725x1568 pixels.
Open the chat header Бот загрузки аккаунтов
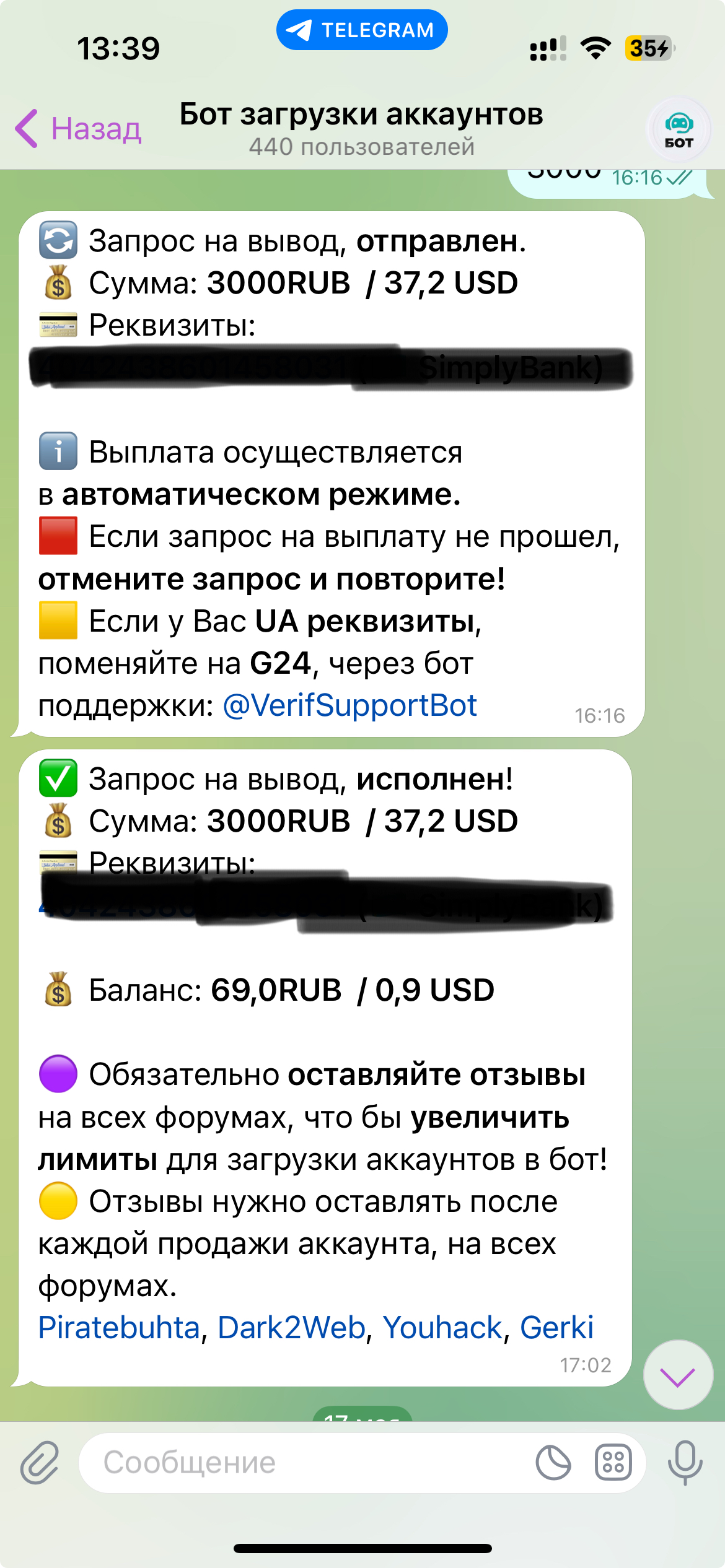pos(361,128)
